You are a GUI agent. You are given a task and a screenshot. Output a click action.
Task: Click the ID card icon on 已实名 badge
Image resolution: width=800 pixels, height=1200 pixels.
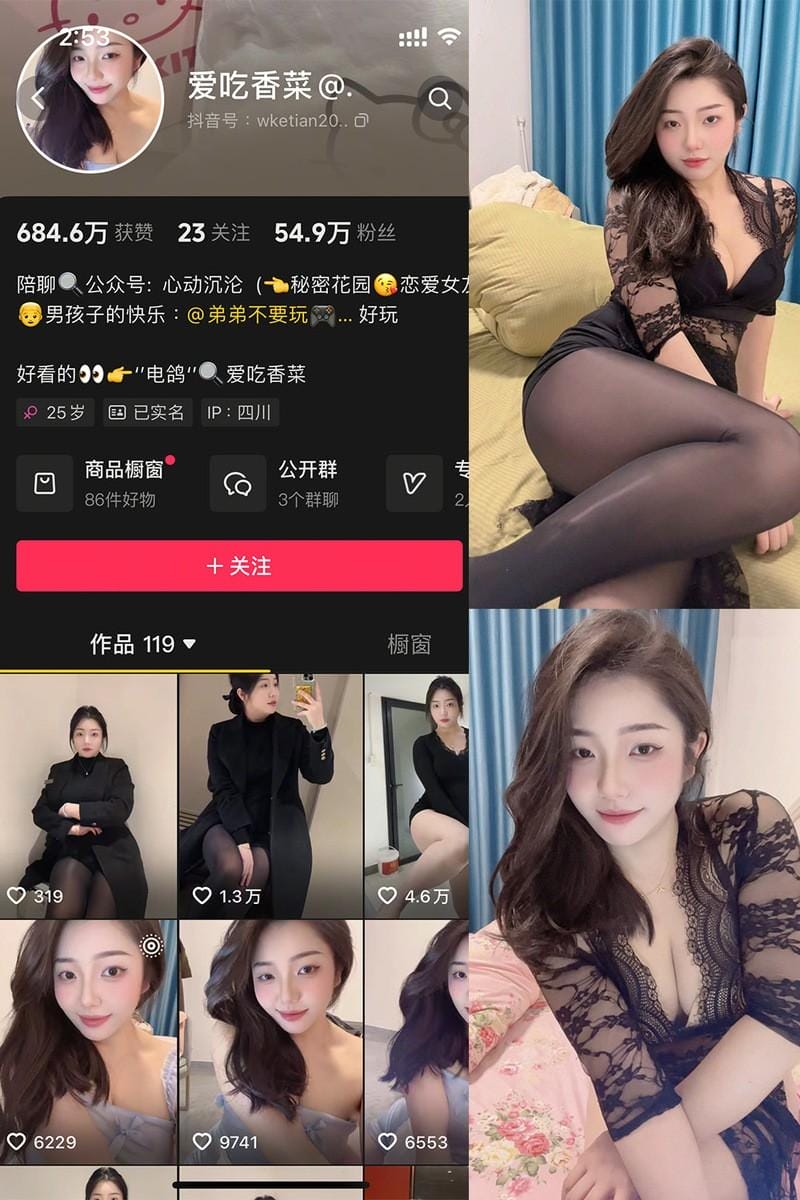[117, 413]
